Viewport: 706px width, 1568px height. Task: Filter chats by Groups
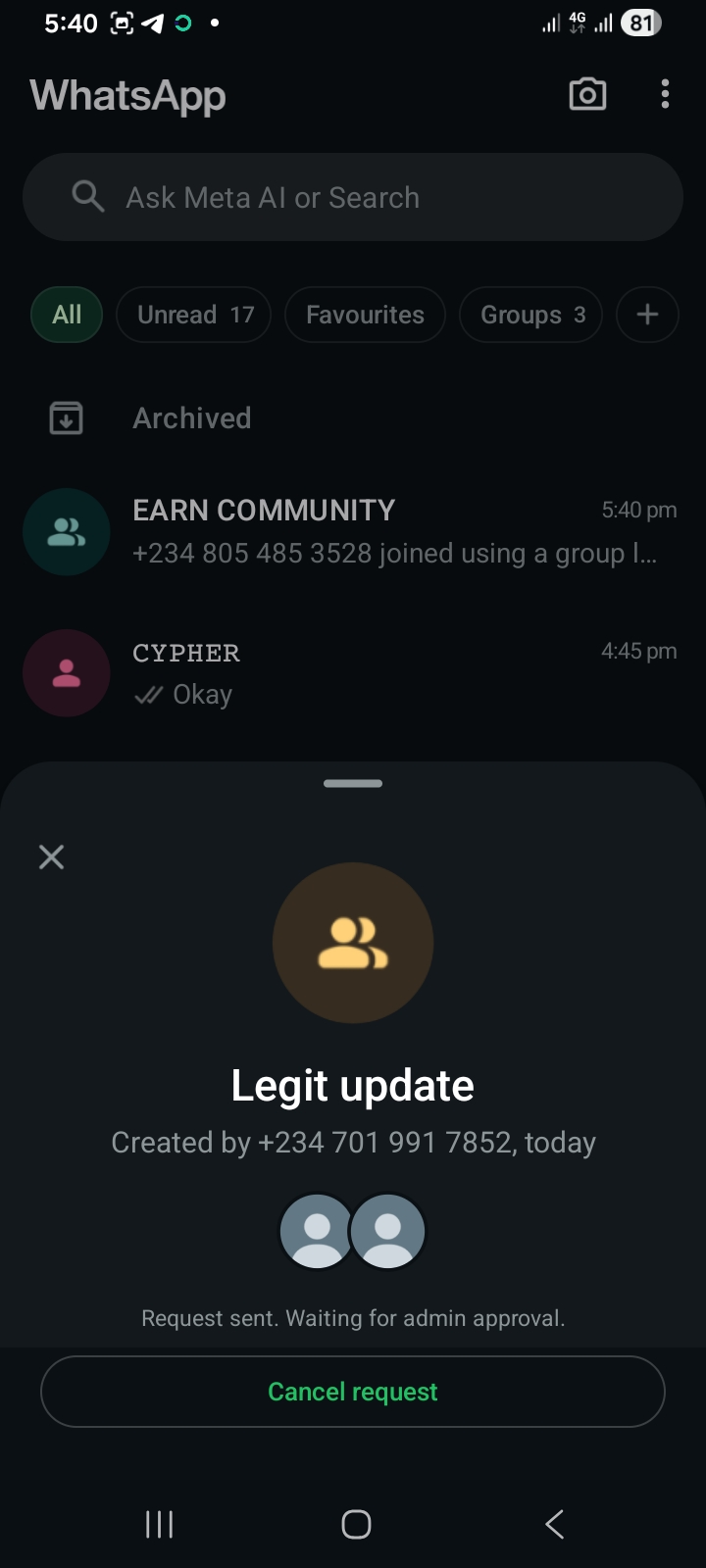point(530,315)
